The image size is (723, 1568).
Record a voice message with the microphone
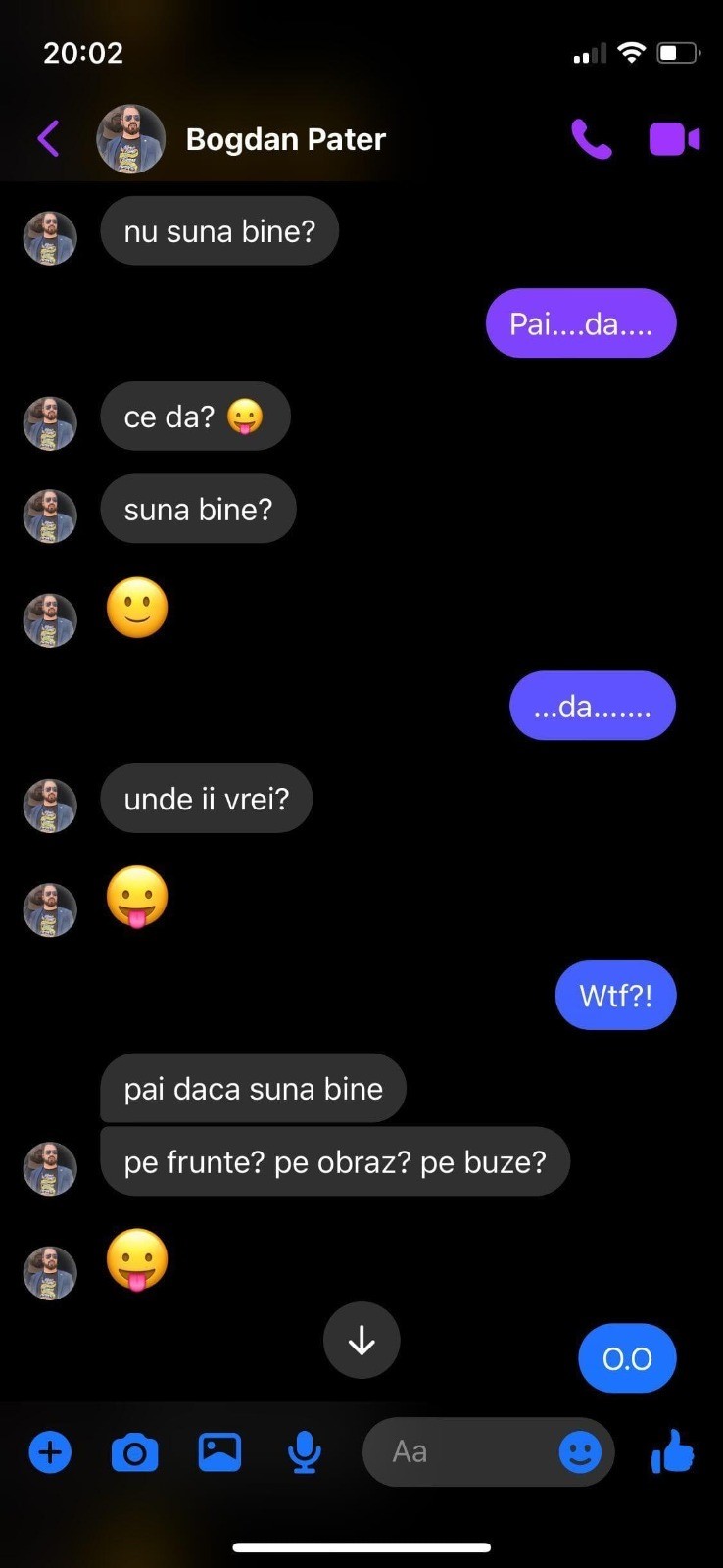click(x=305, y=1451)
